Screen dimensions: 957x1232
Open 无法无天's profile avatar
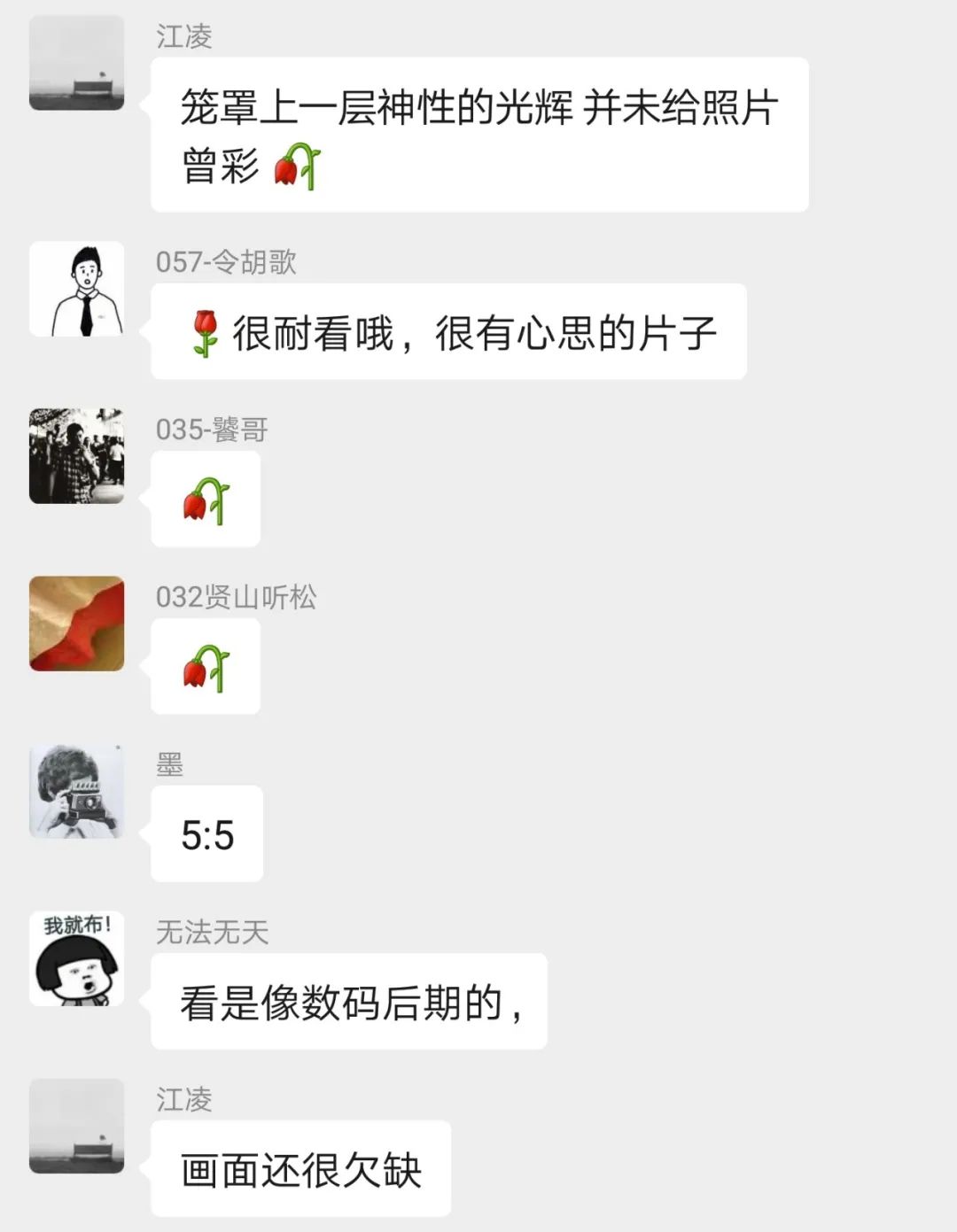[x=76, y=958]
